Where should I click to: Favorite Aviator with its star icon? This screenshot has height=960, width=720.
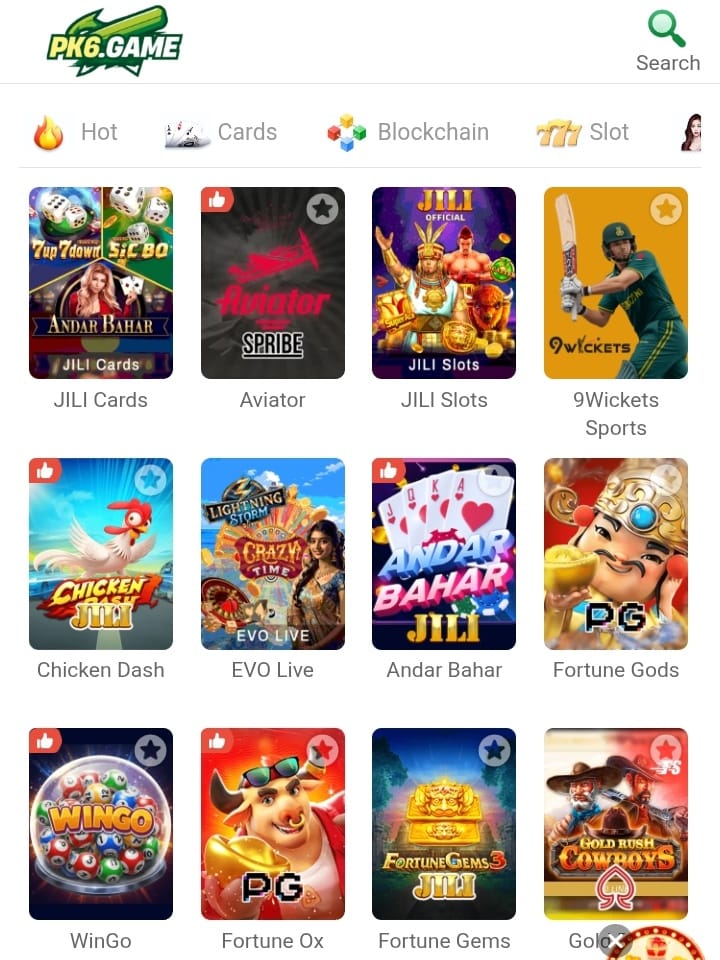(322, 209)
